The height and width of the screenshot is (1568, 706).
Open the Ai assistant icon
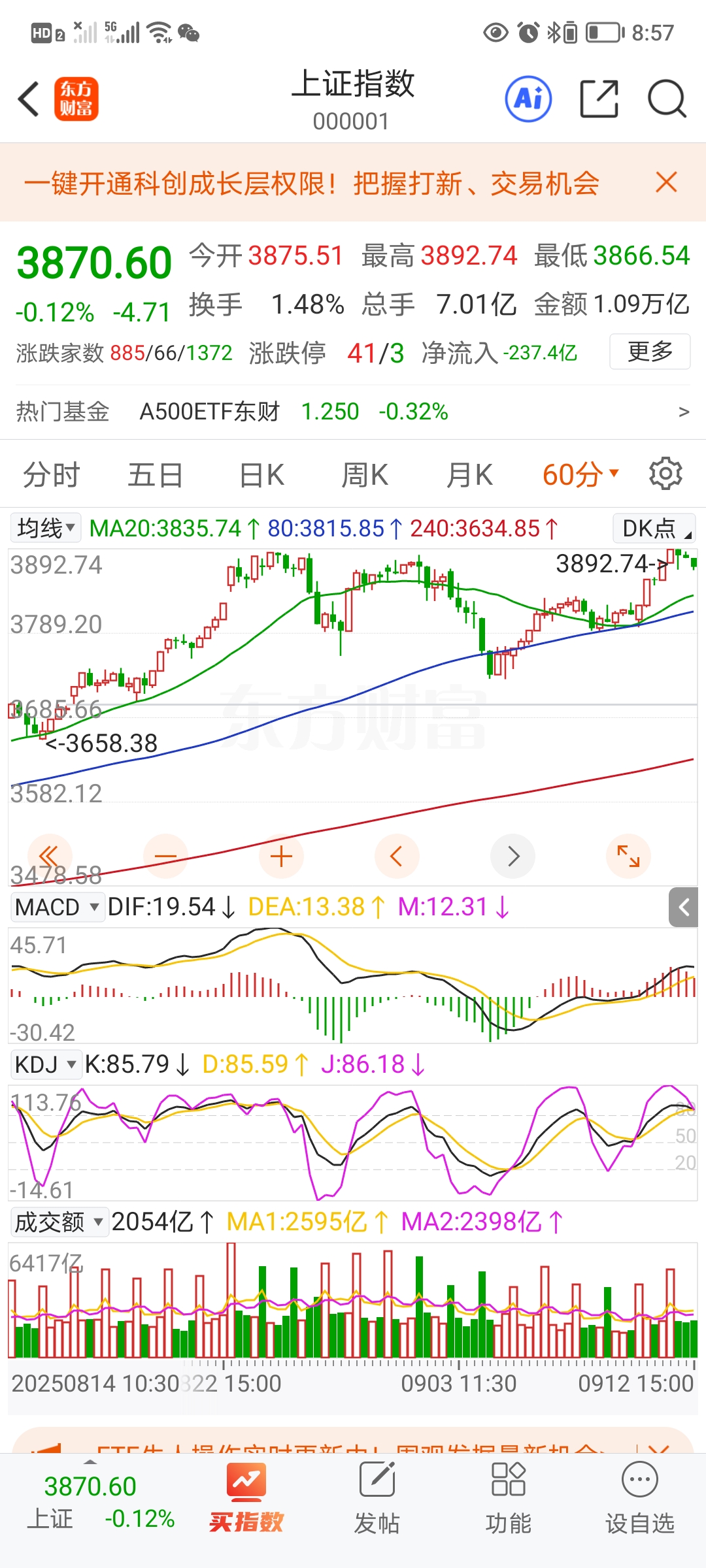pyautogui.click(x=528, y=99)
